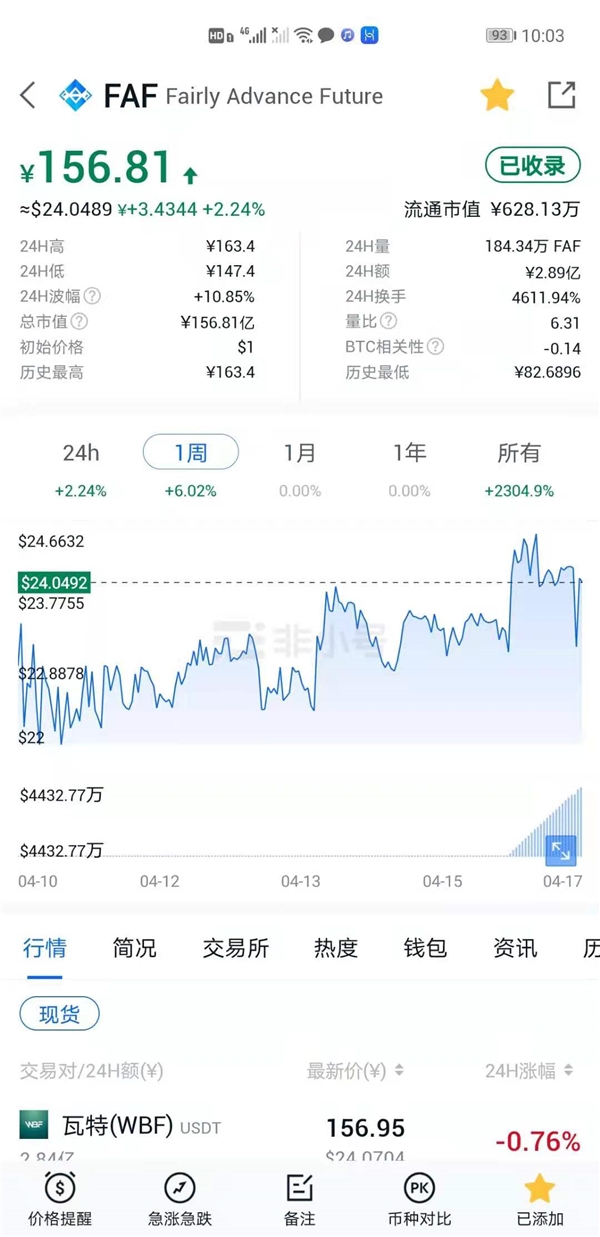The image size is (600, 1237).
Task: Tap the 已收录 badge button
Action: tap(532, 166)
